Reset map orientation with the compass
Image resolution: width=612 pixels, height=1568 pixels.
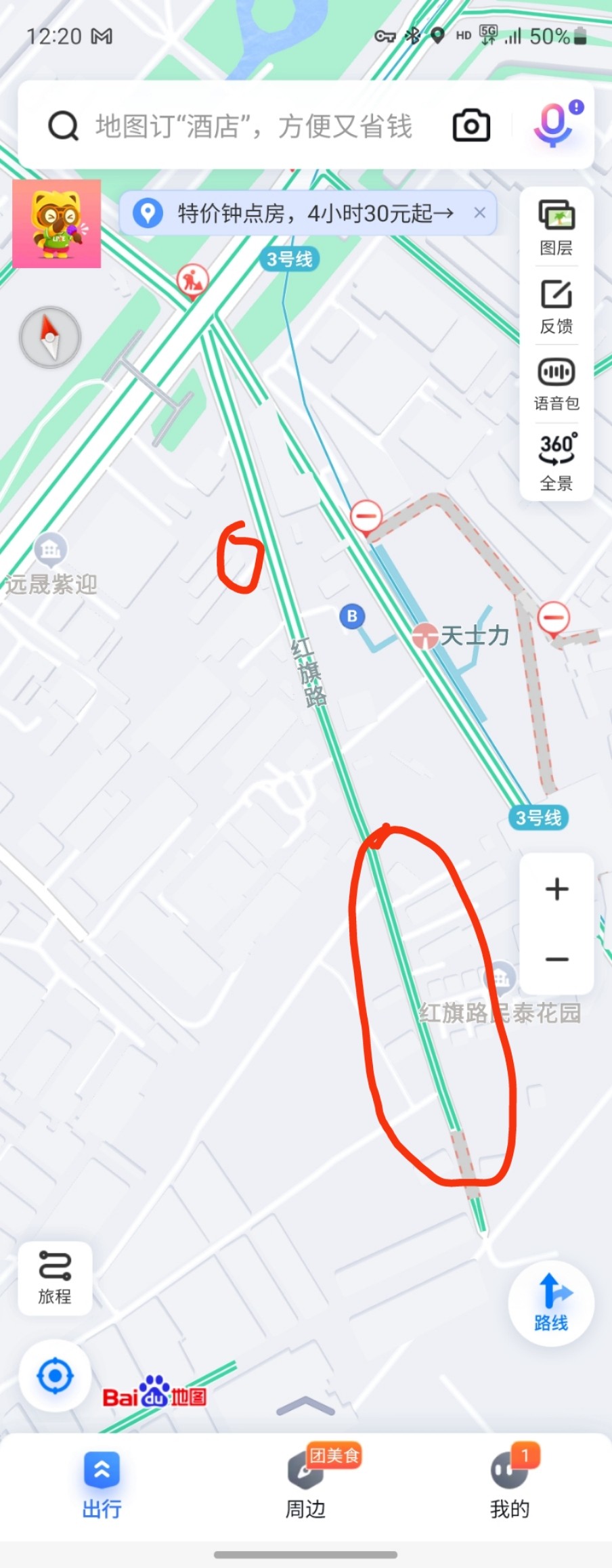pos(50,337)
